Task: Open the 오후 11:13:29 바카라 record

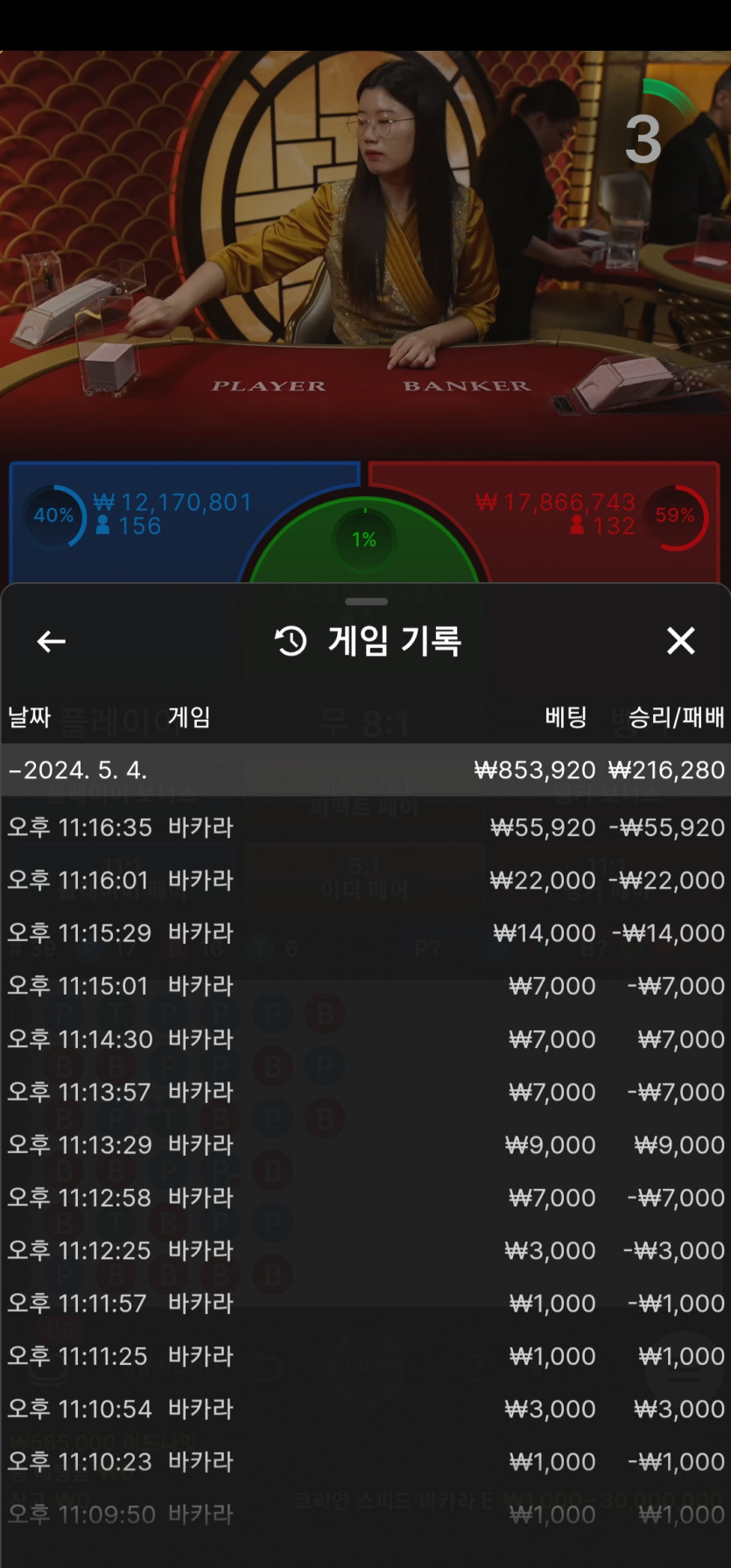Action: [365, 1144]
